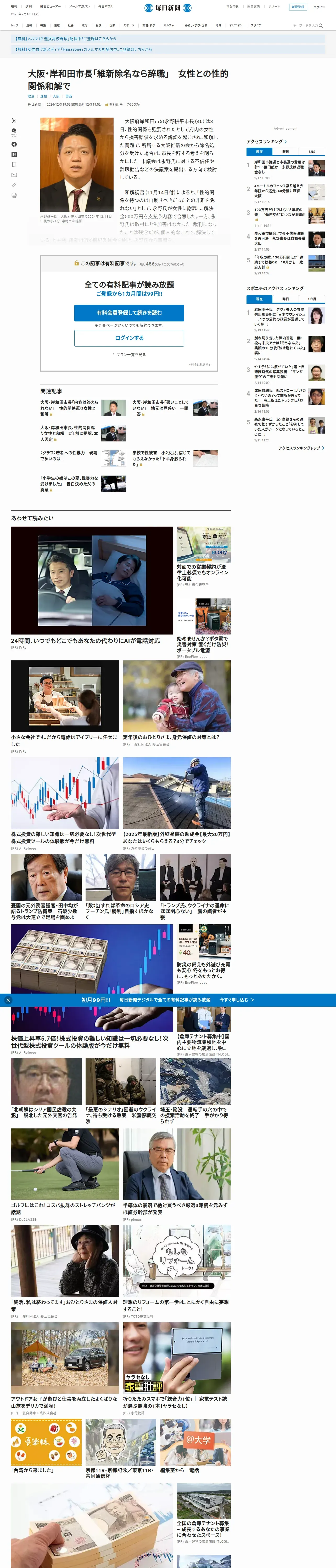Tap the 新規登録 button in the header

(x=298, y=7)
